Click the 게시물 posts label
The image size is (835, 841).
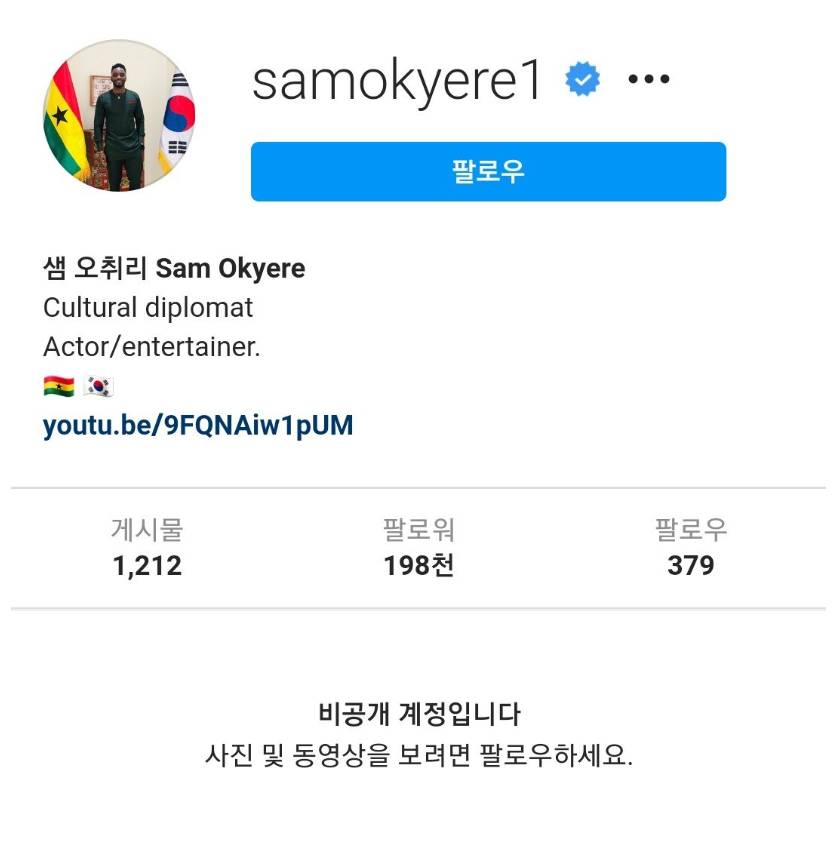coord(147,529)
